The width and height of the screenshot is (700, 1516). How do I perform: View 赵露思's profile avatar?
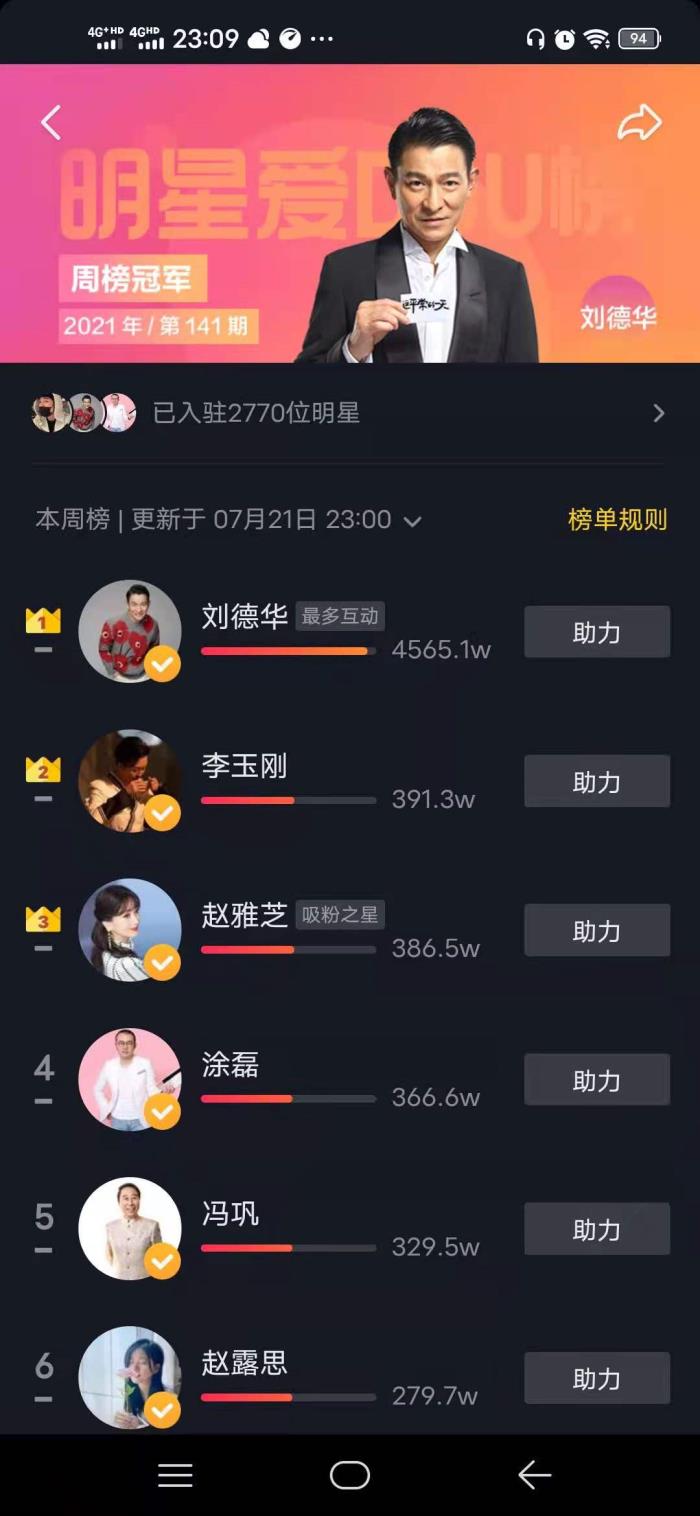click(129, 1377)
